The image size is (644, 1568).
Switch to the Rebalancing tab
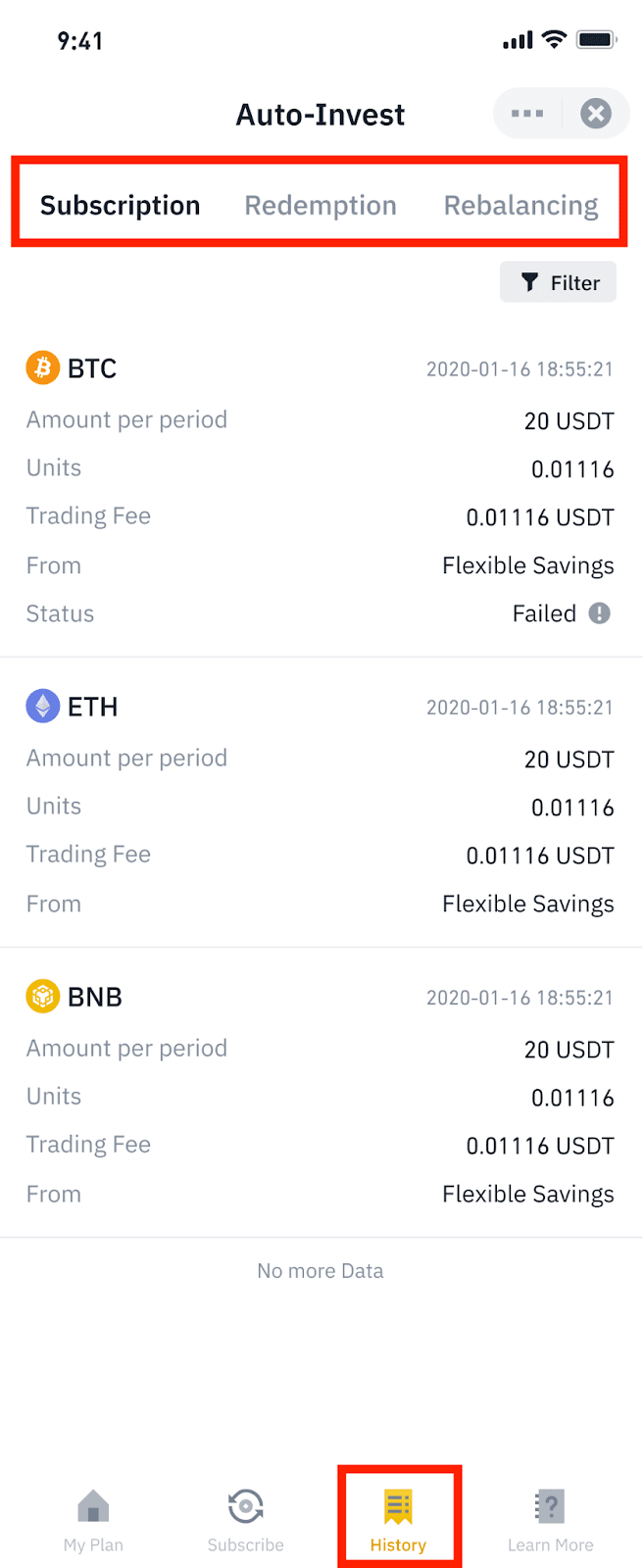point(520,206)
